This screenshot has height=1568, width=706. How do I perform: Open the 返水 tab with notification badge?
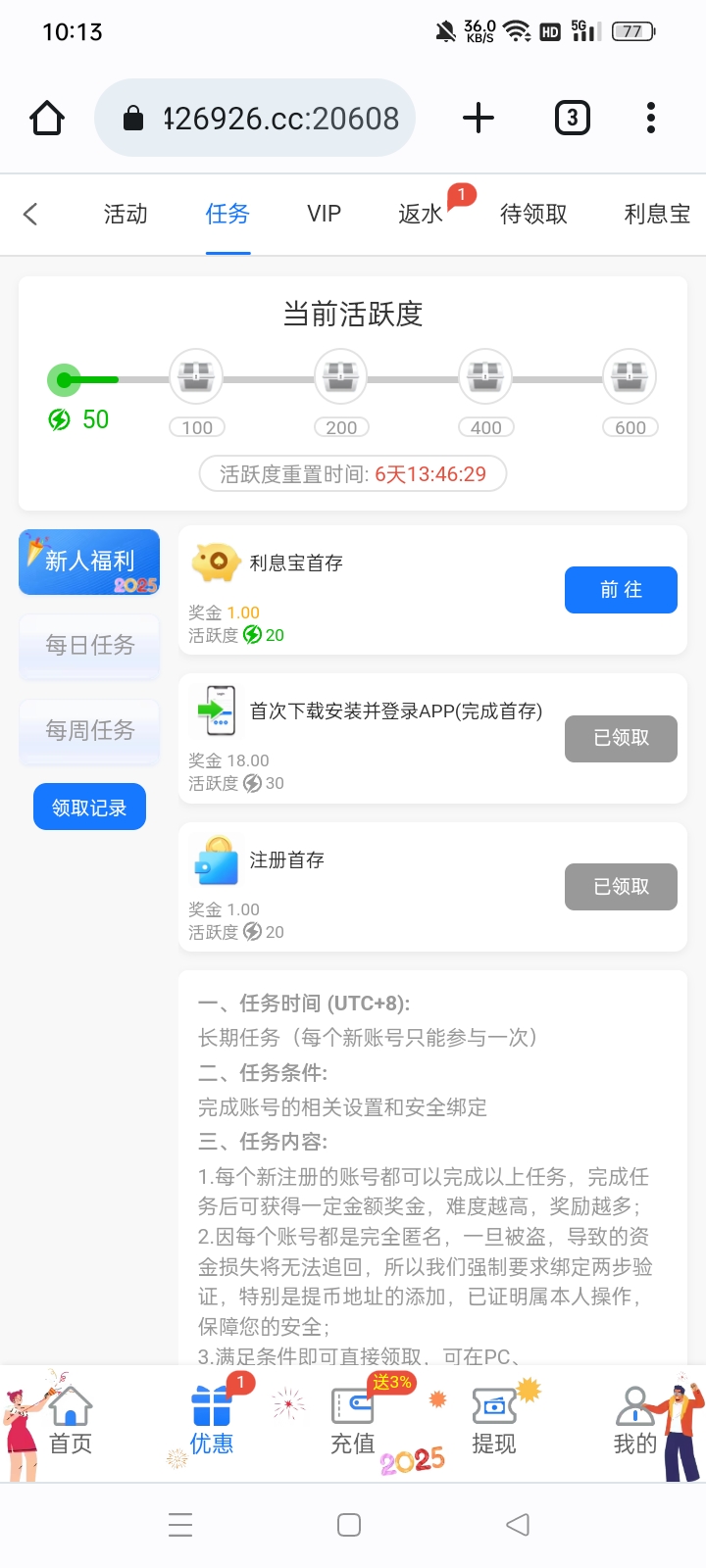pyautogui.click(x=422, y=214)
